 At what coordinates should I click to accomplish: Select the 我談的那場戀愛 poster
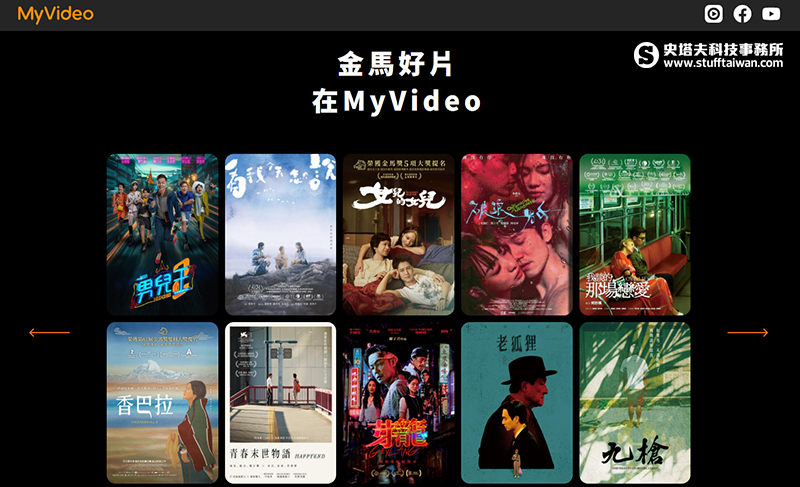634,234
